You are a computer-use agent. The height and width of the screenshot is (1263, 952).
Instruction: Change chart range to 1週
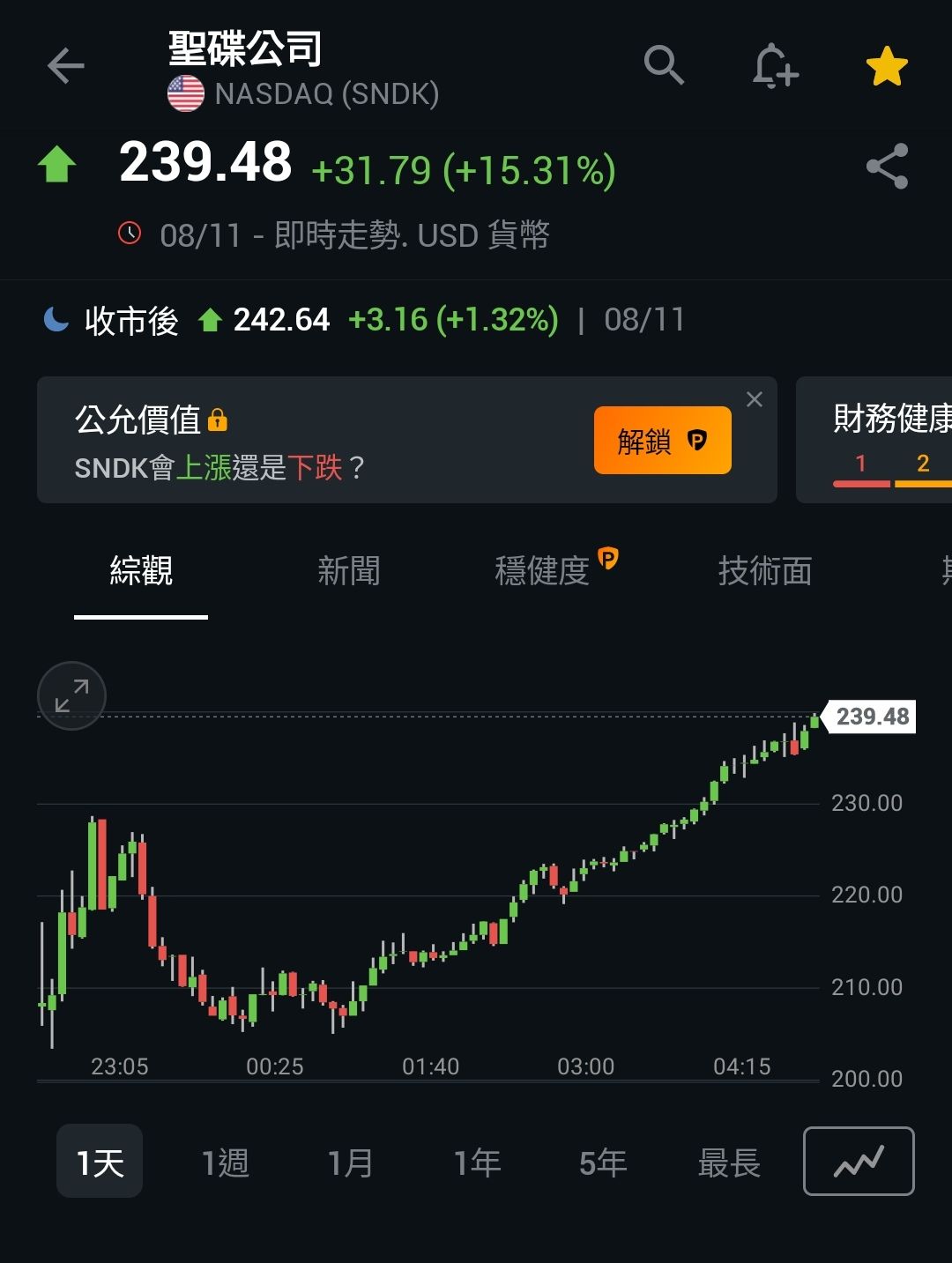coord(226,1163)
